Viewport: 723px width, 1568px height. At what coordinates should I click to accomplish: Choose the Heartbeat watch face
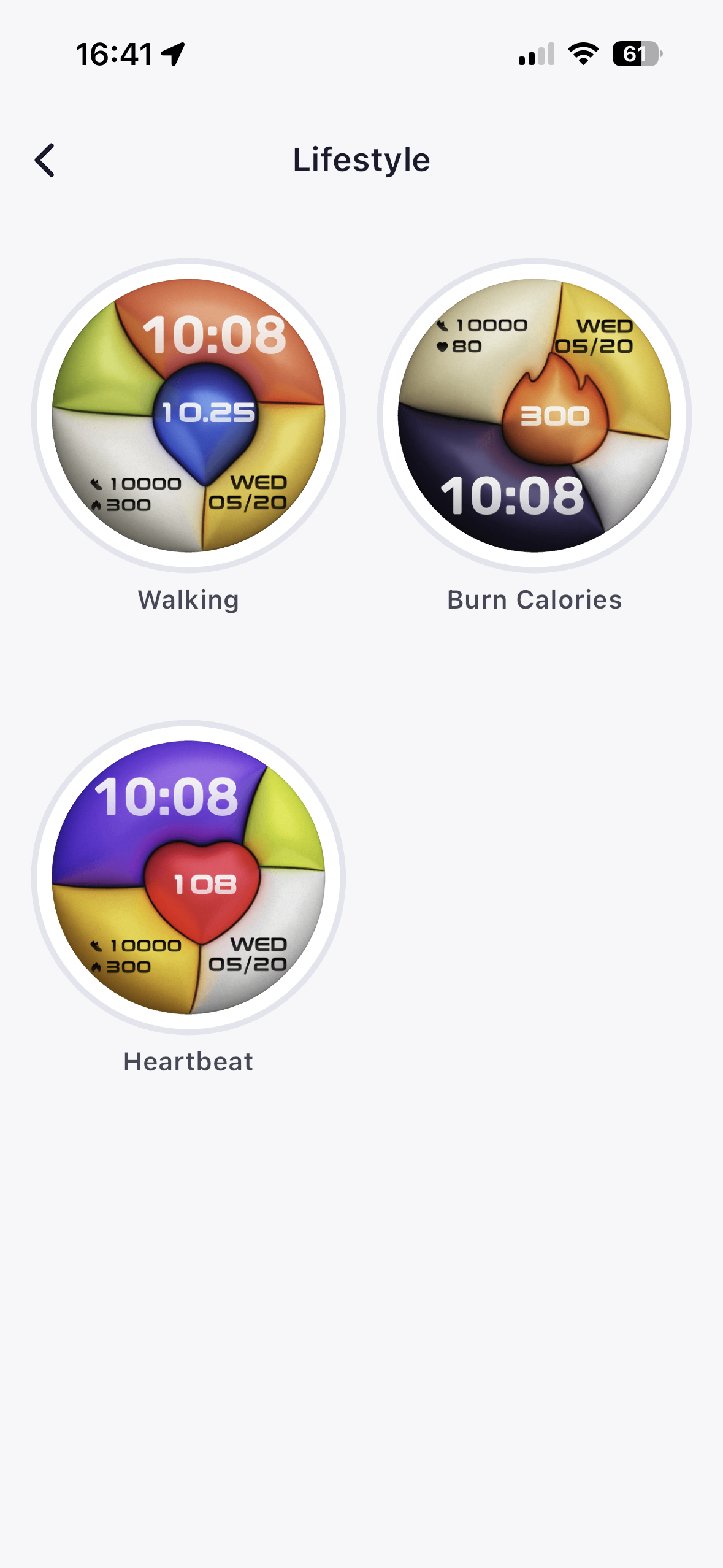coord(188,877)
